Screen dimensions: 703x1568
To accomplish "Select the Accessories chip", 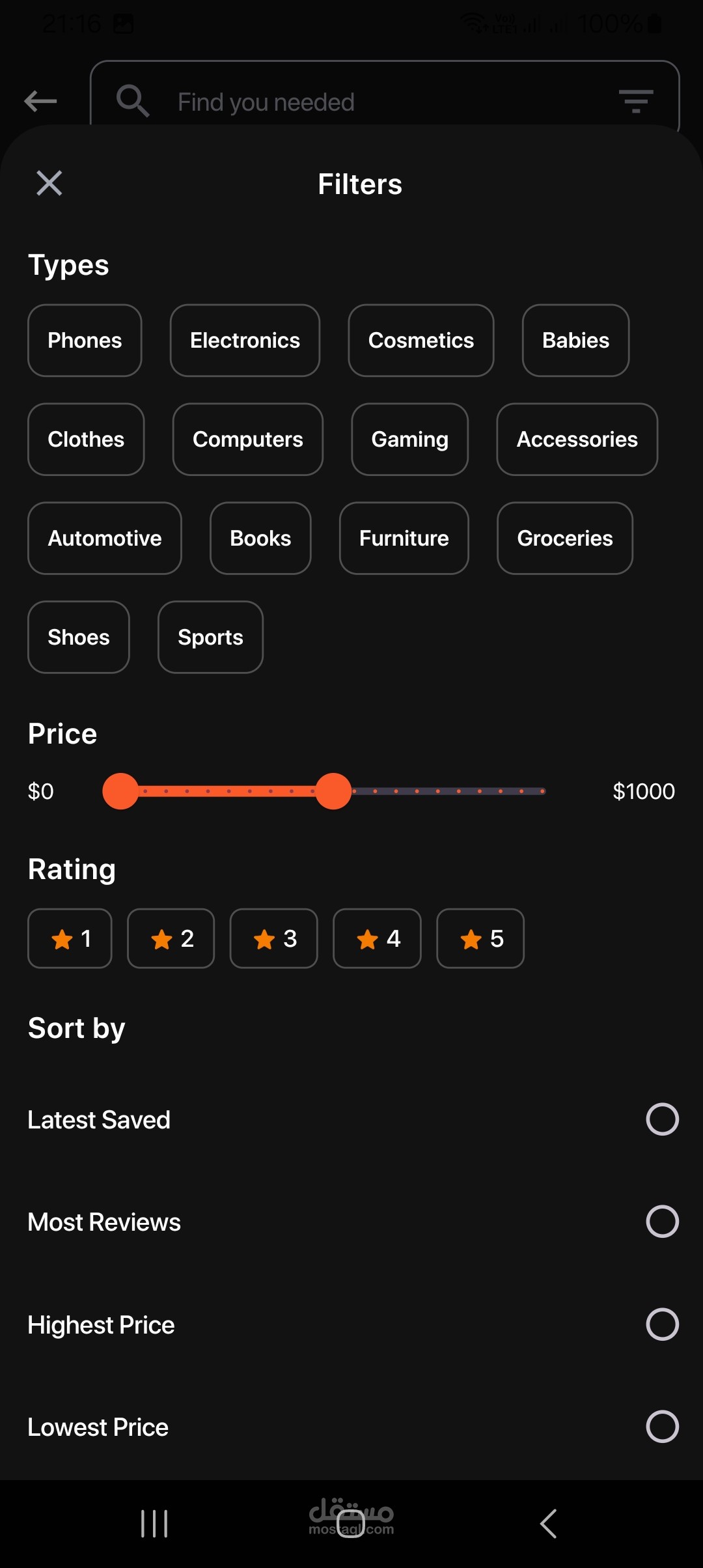I will [577, 440].
